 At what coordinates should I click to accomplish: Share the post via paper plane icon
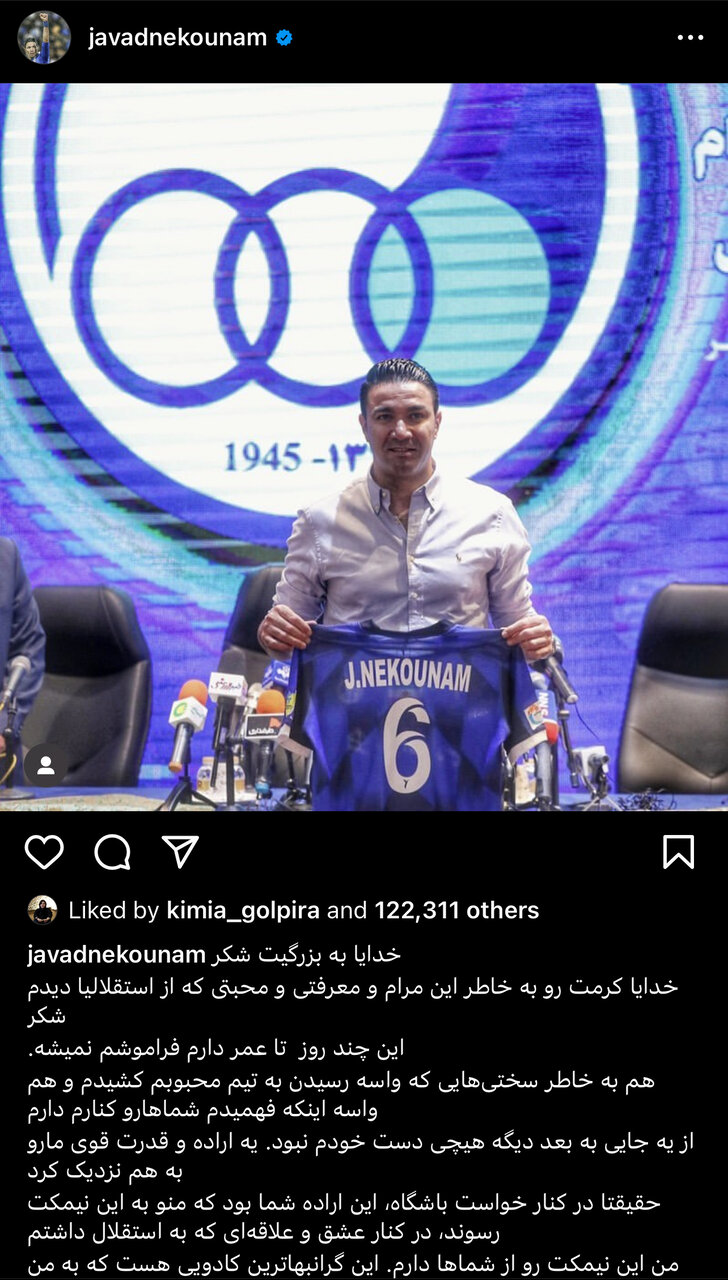click(x=180, y=852)
